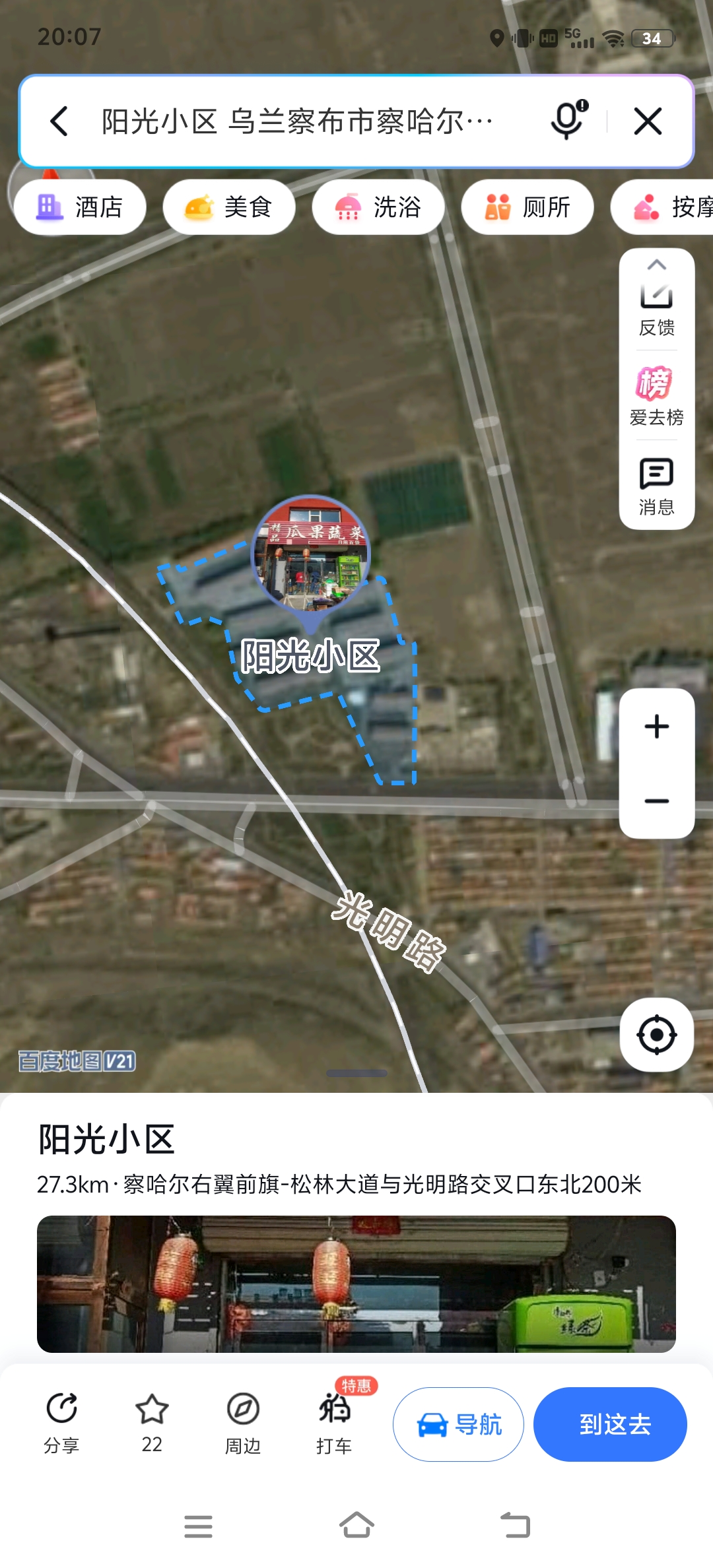Center map on my location
Image resolution: width=713 pixels, height=1568 pixels.
pyautogui.click(x=656, y=1035)
